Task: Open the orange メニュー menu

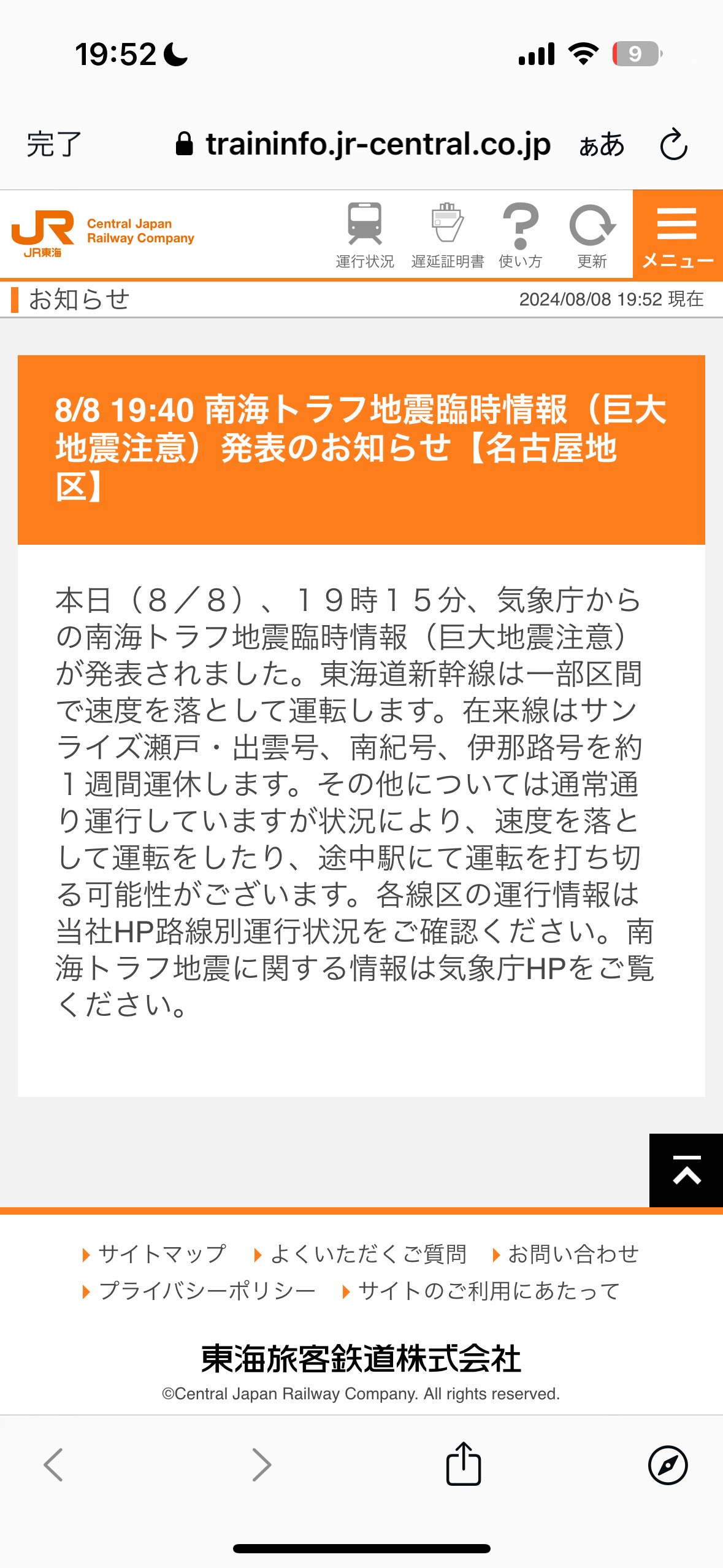Action: tap(678, 235)
